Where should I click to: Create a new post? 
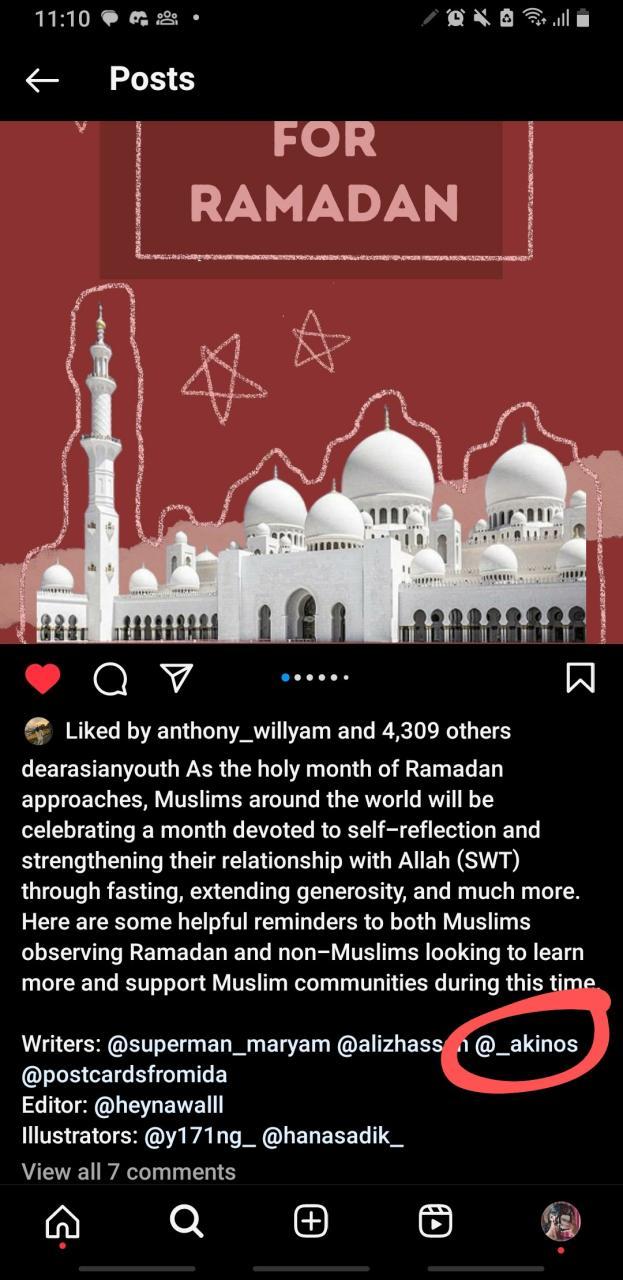pyautogui.click(x=311, y=1221)
